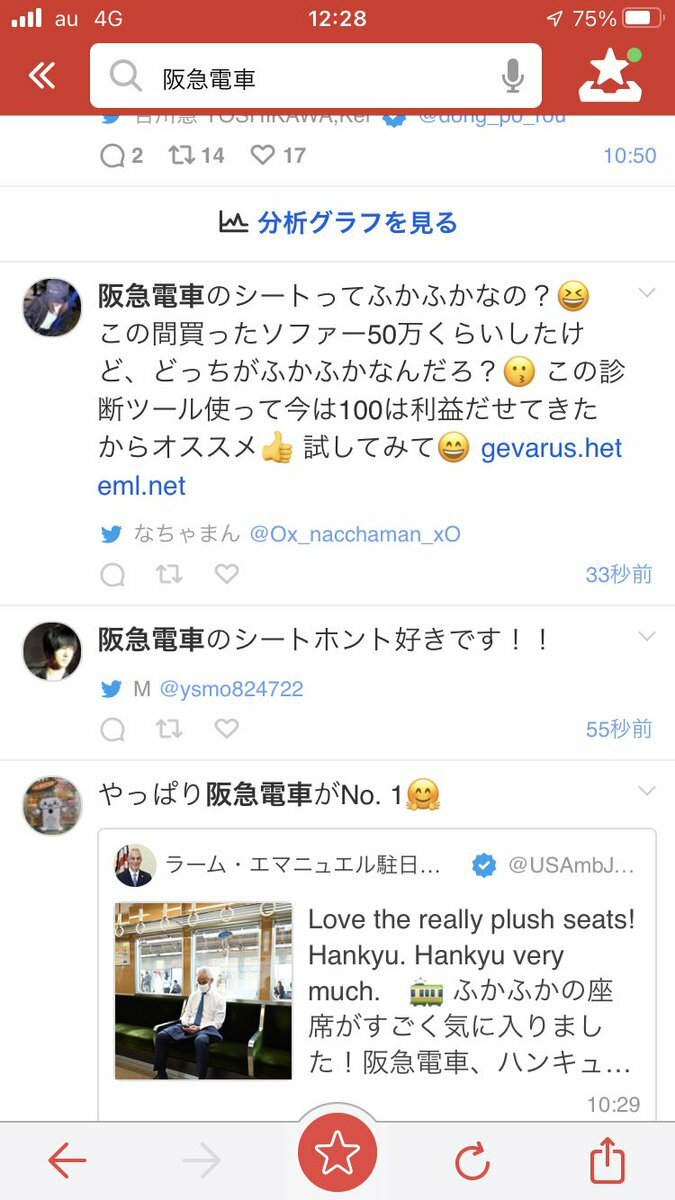Screen dimensions: 675x1200
Task: Tap the double-chevron back button
Action: pyautogui.click(x=42, y=75)
